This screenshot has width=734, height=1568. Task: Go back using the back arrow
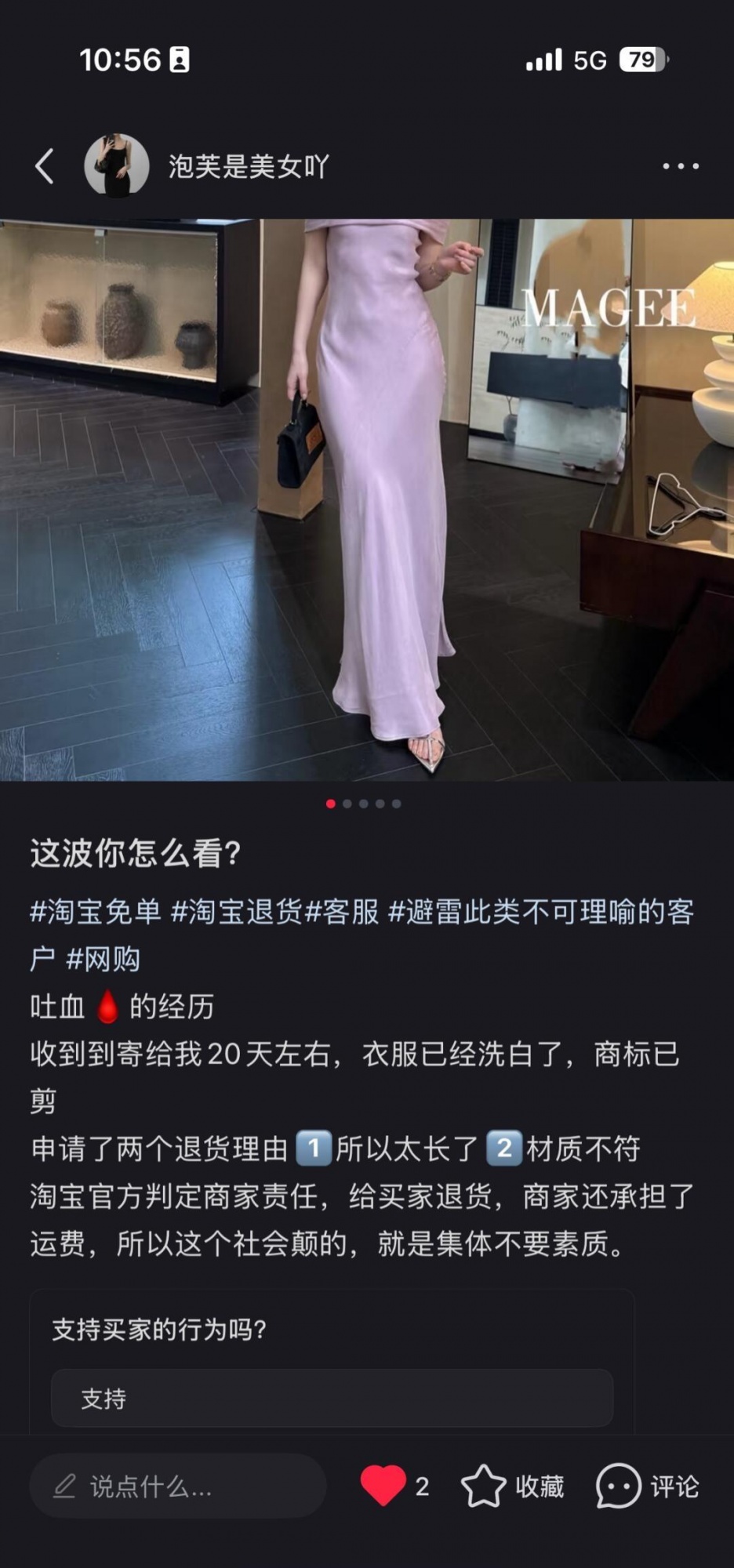(45, 166)
